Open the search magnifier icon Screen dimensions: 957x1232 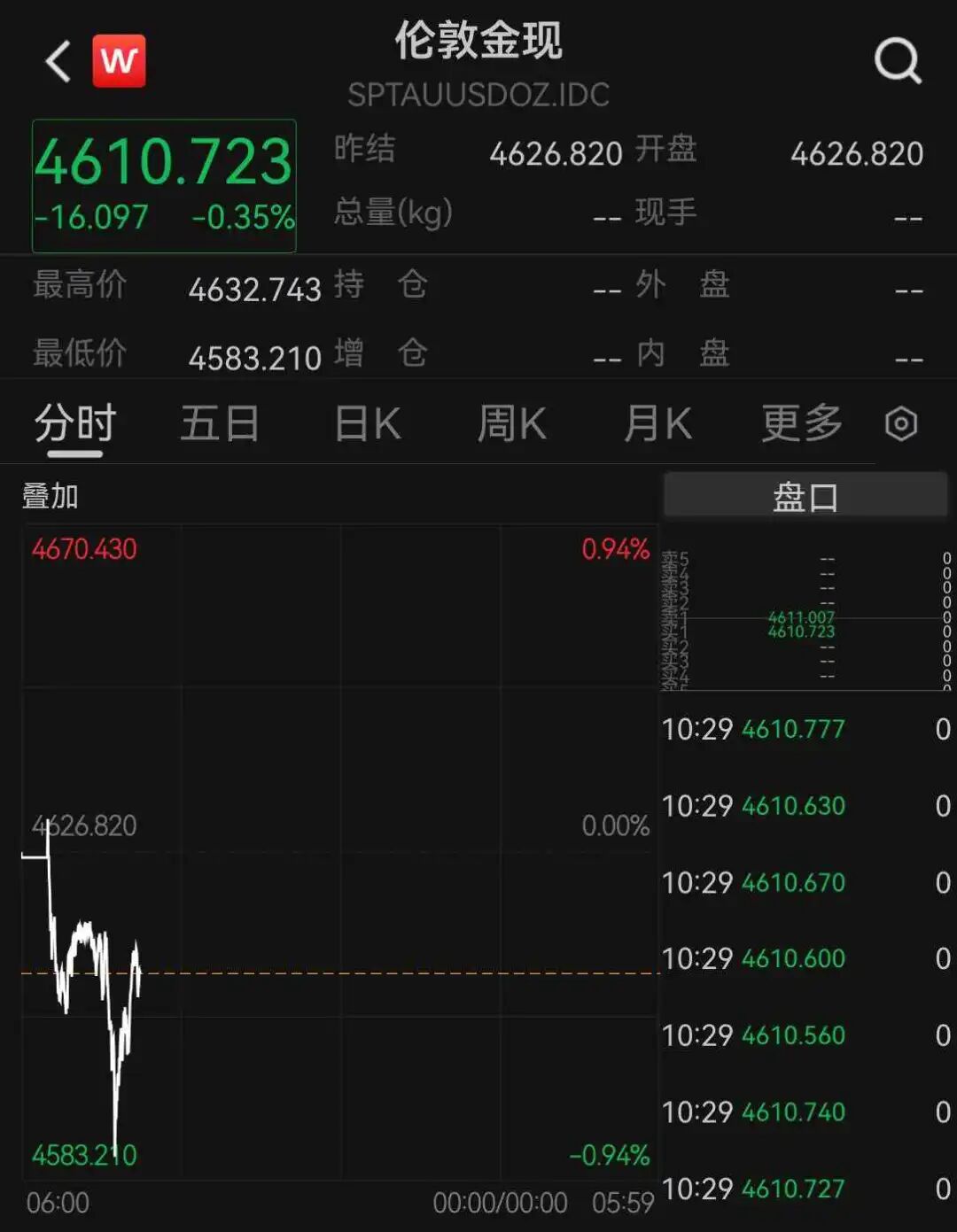898,61
